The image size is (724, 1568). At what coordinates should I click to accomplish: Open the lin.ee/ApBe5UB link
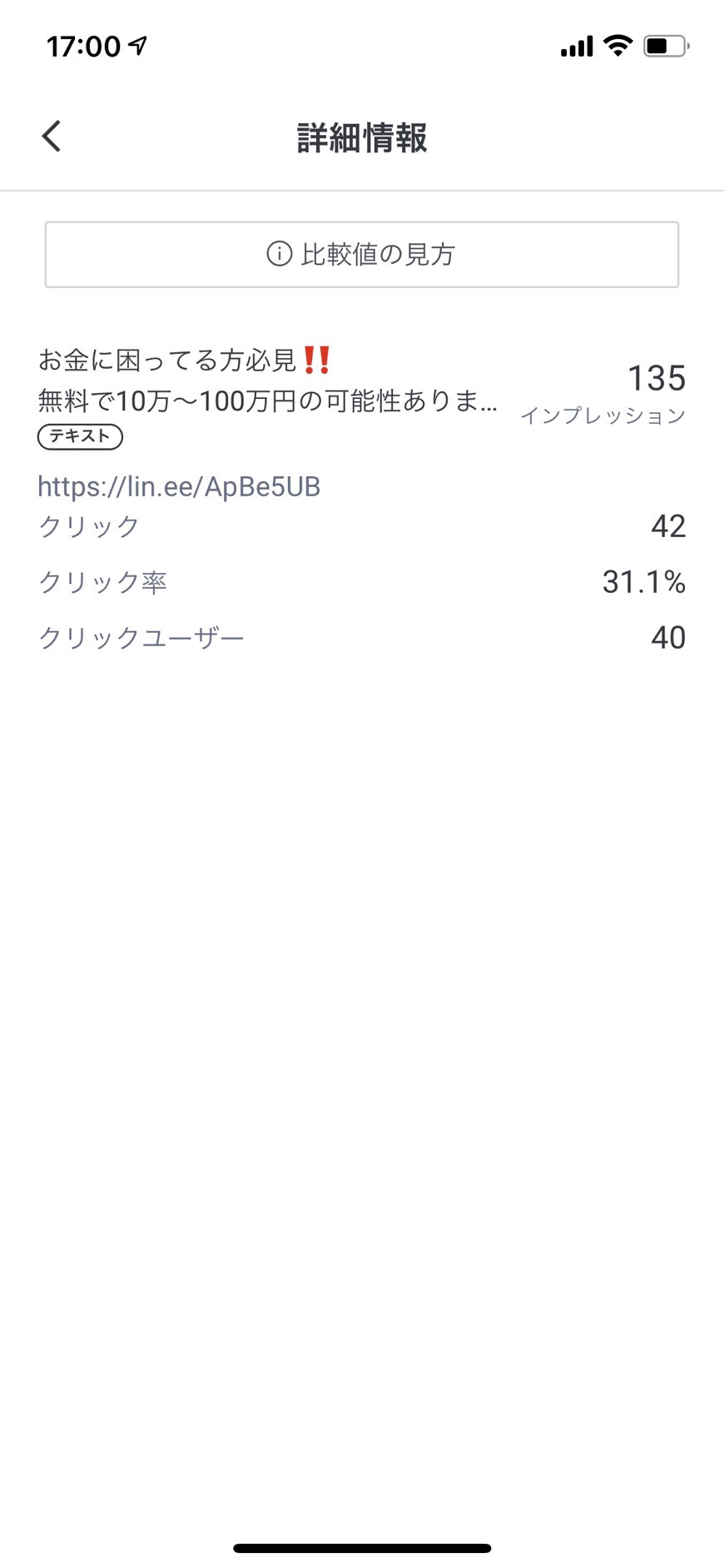click(179, 486)
